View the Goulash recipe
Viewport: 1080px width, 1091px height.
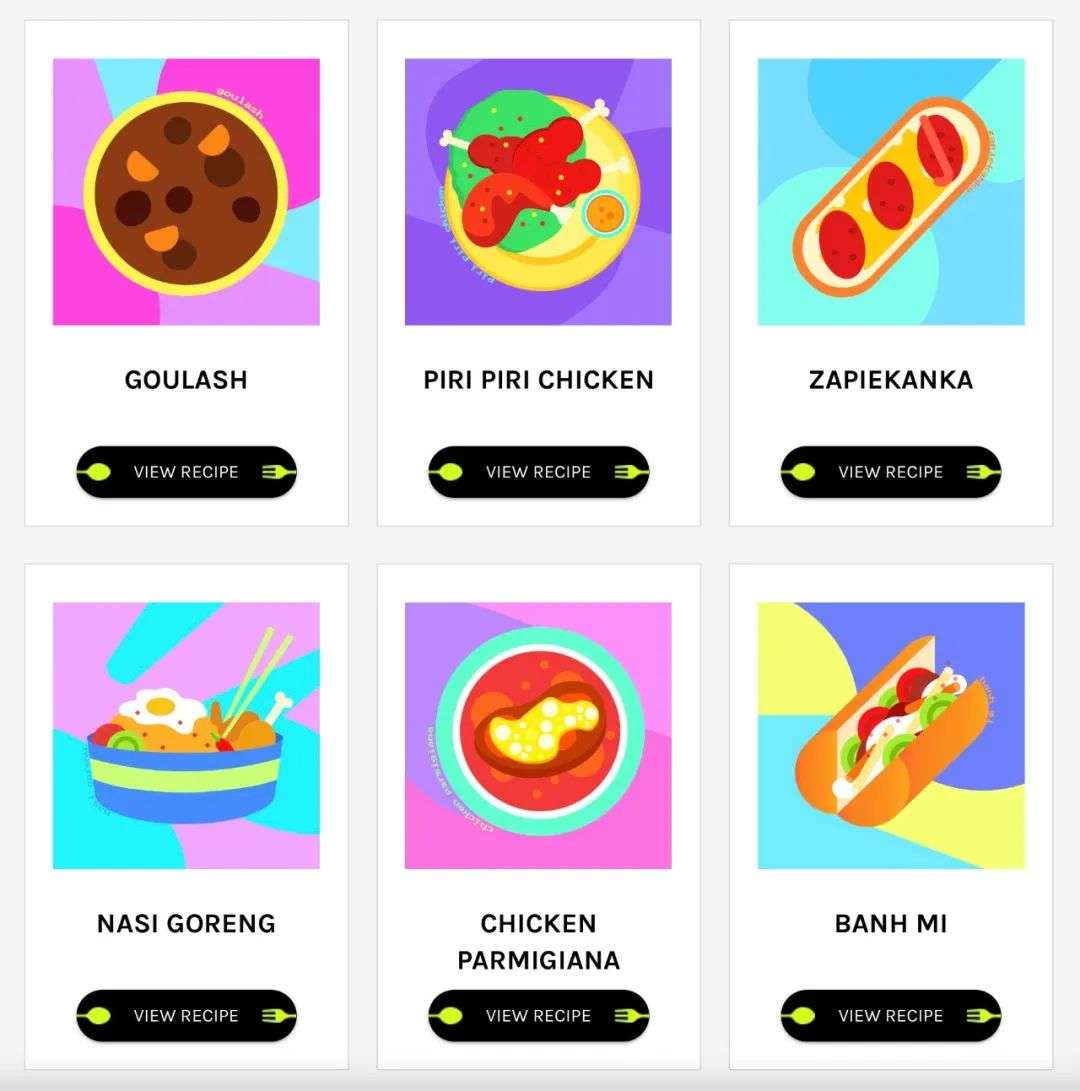tap(186, 472)
